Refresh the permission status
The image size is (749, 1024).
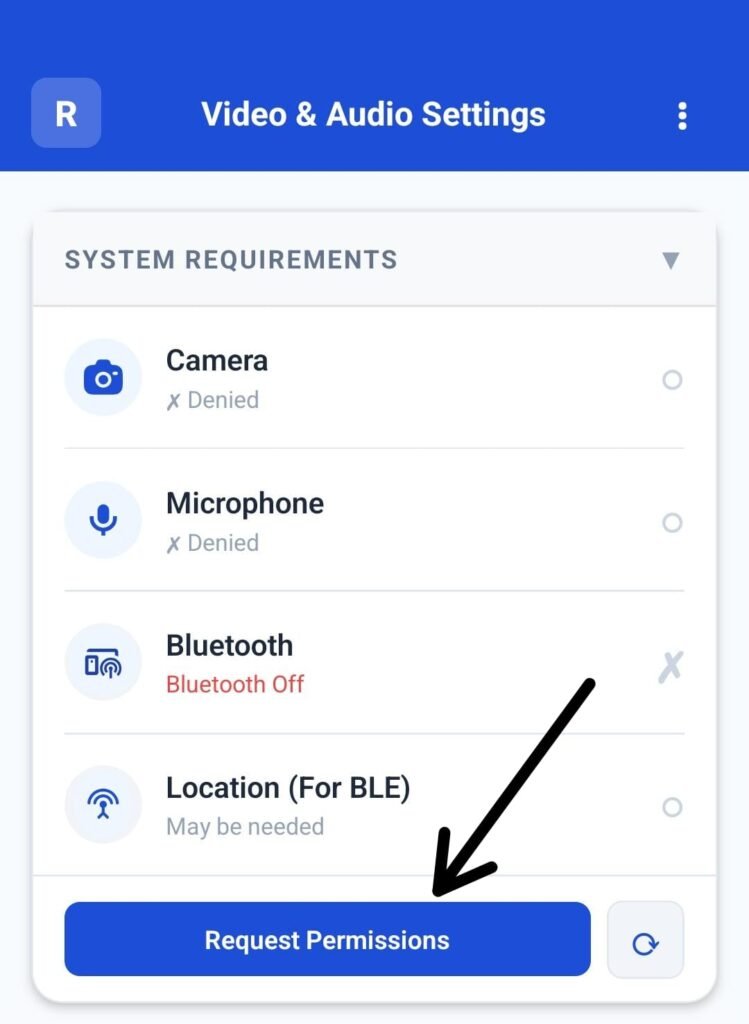tap(645, 941)
